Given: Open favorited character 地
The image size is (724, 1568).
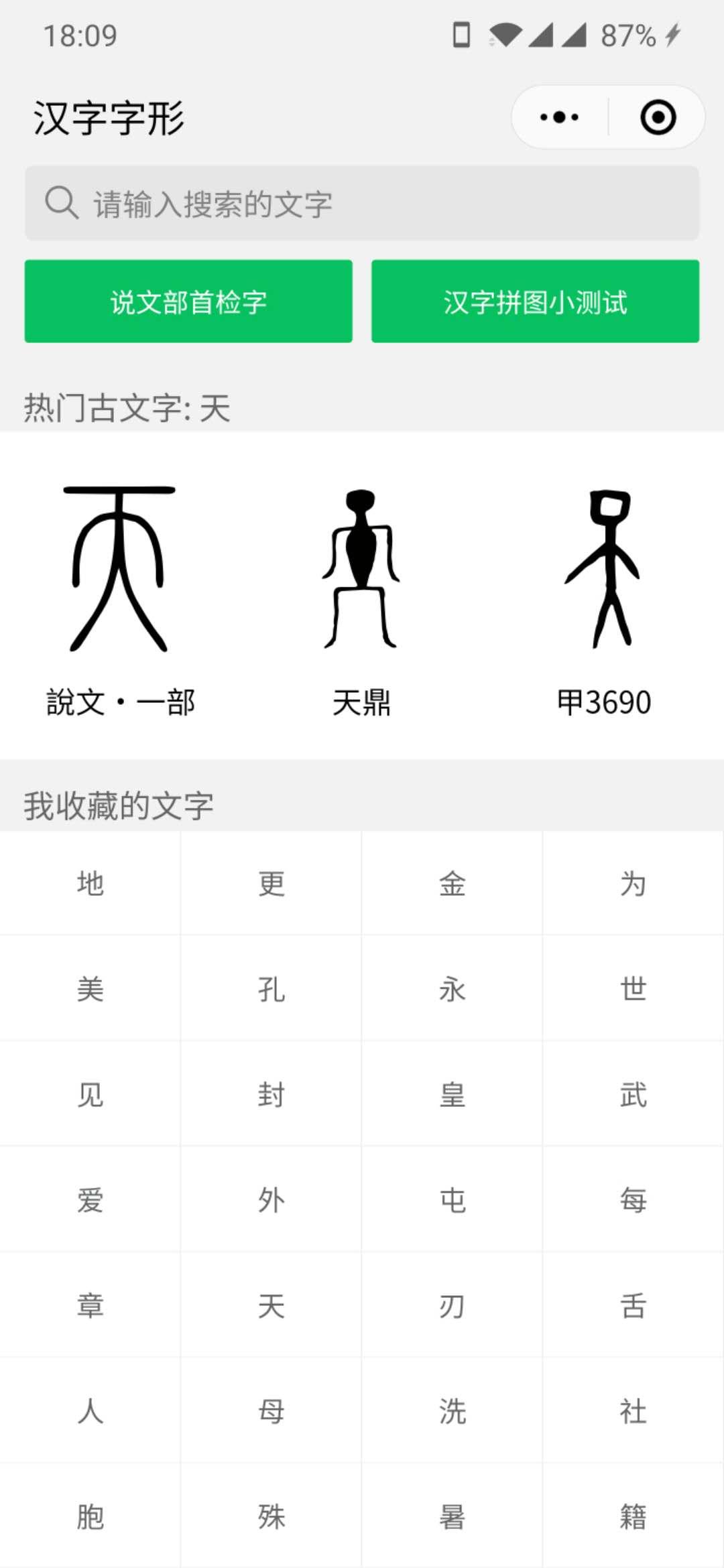Looking at the screenshot, I should (90, 883).
